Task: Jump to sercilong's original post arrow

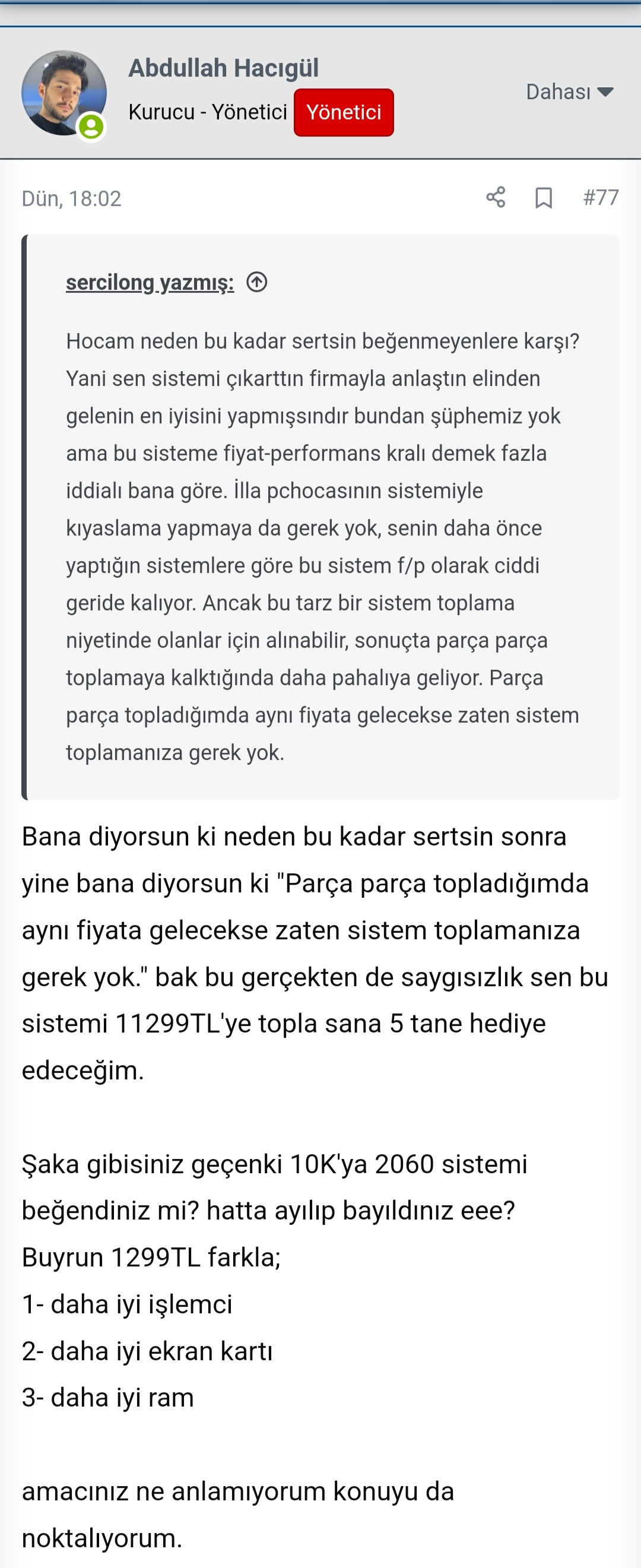Action: coord(257,283)
